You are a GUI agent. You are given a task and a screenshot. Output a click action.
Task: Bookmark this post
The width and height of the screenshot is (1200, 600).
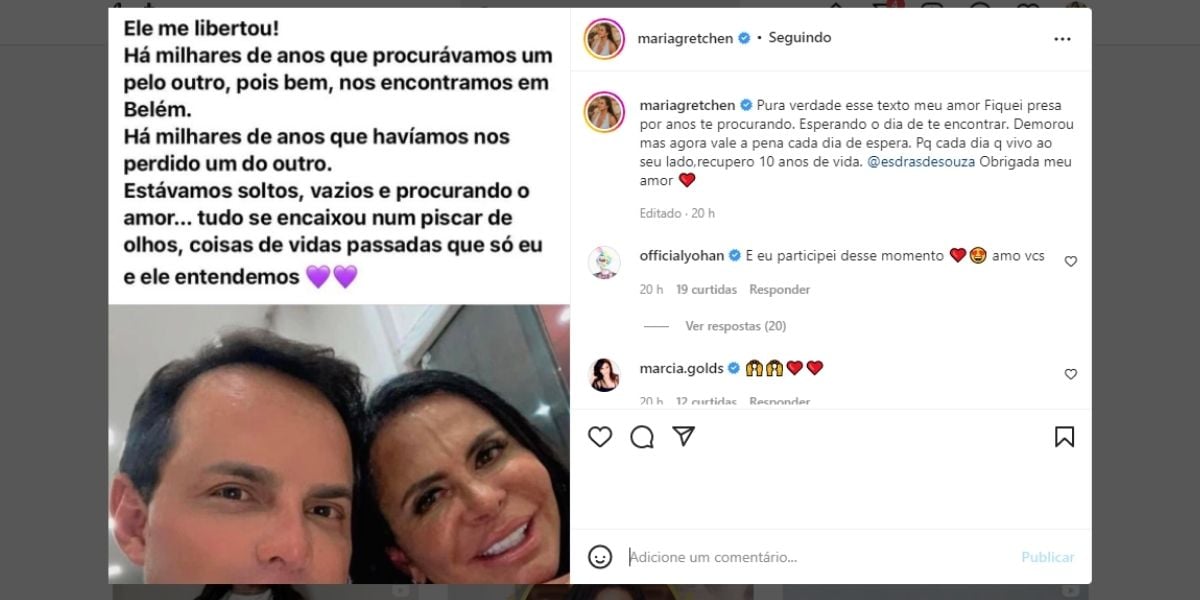point(1064,437)
